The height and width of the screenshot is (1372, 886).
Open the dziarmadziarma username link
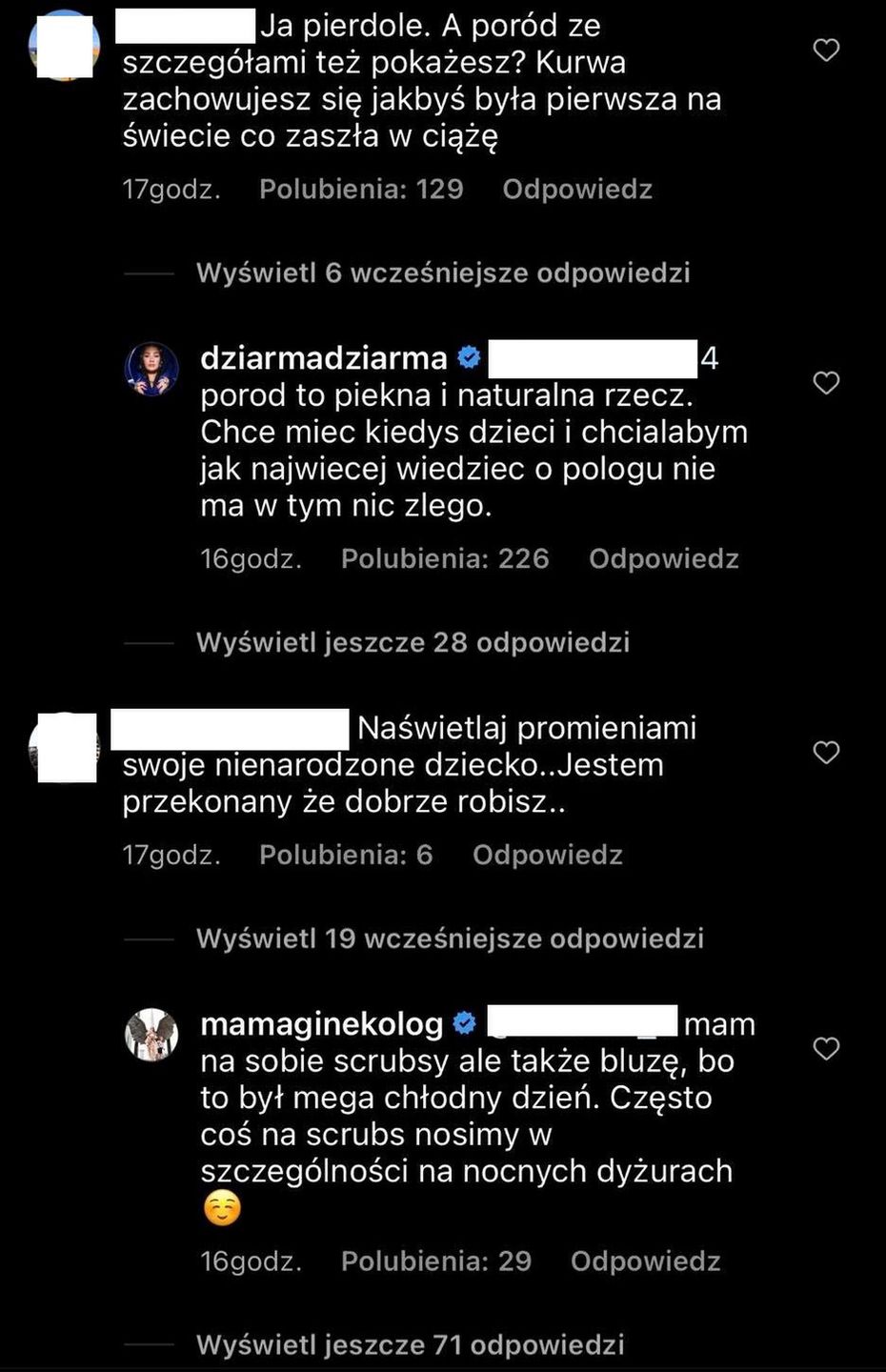(x=324, y=358)
